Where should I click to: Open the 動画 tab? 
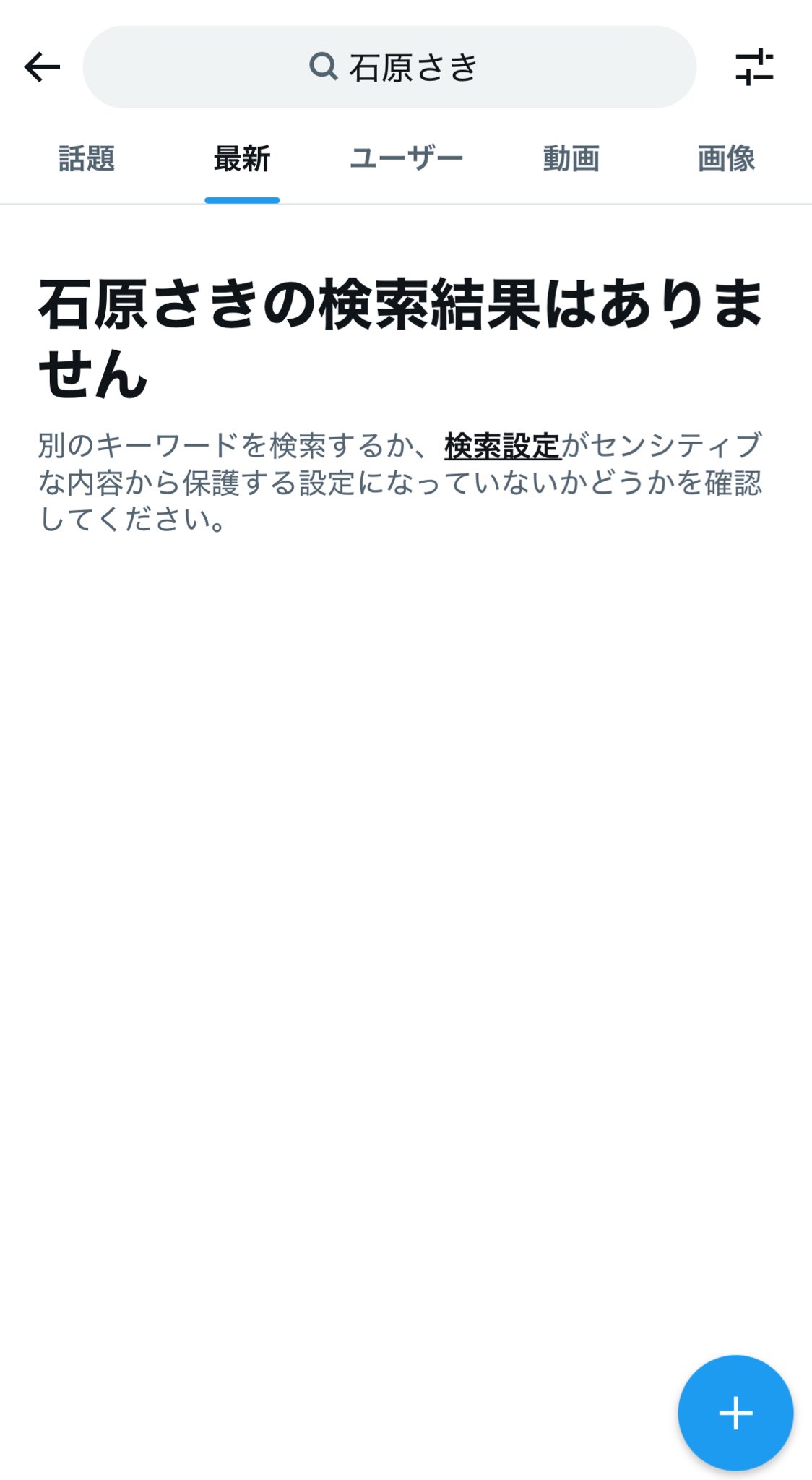[571, 158]
